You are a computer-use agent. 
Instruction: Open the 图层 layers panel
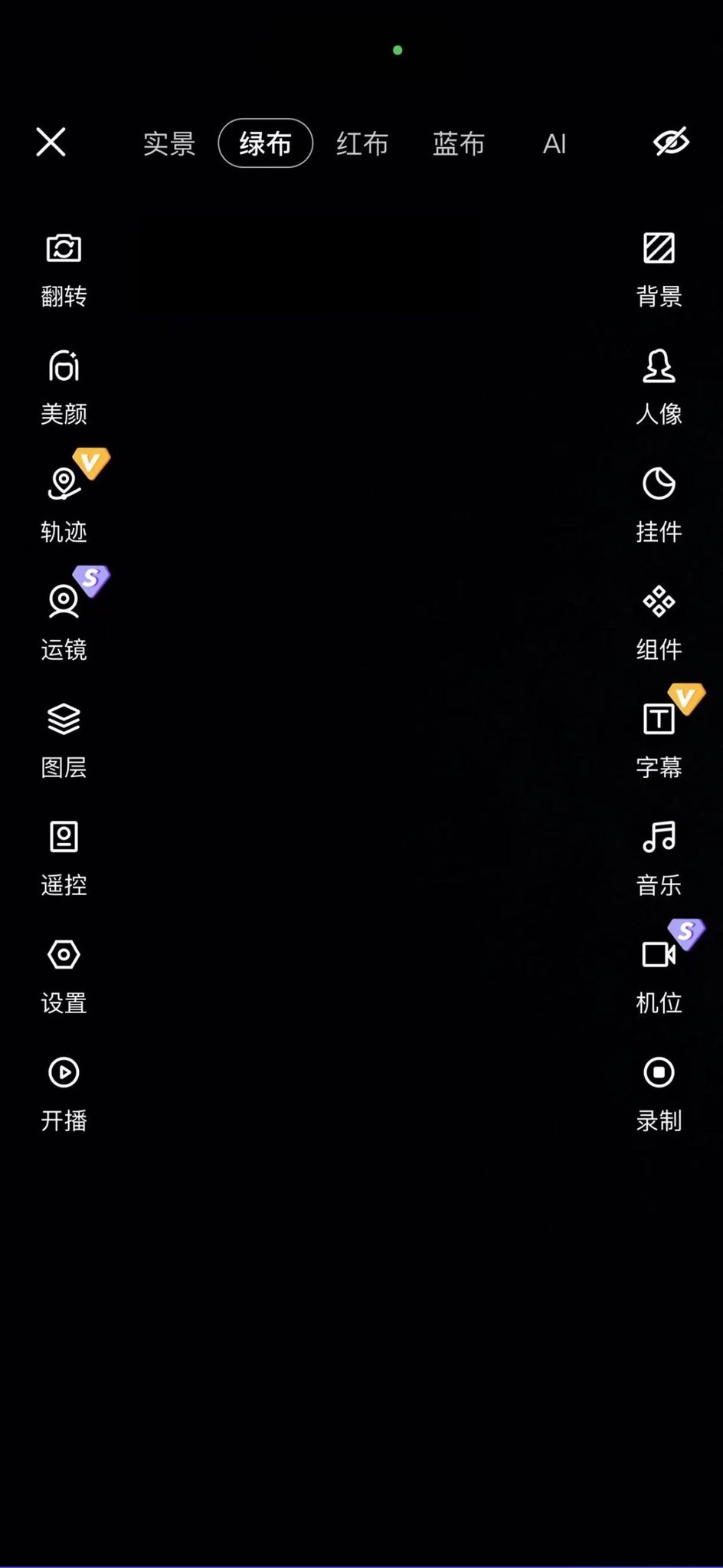click(x=64, y=739)
